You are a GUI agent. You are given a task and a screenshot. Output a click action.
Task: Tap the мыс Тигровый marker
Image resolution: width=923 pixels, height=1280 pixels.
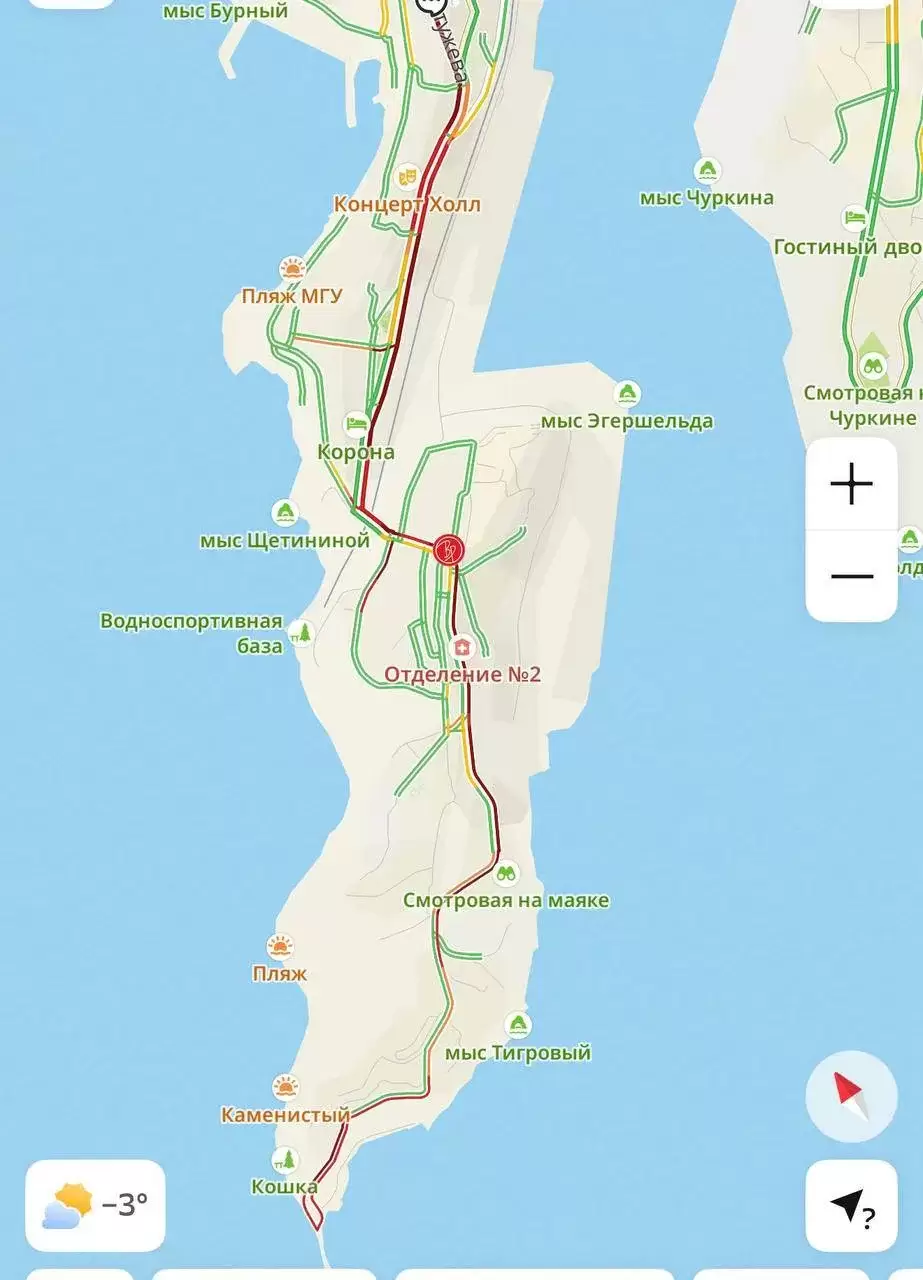[x=518, y=1025]
